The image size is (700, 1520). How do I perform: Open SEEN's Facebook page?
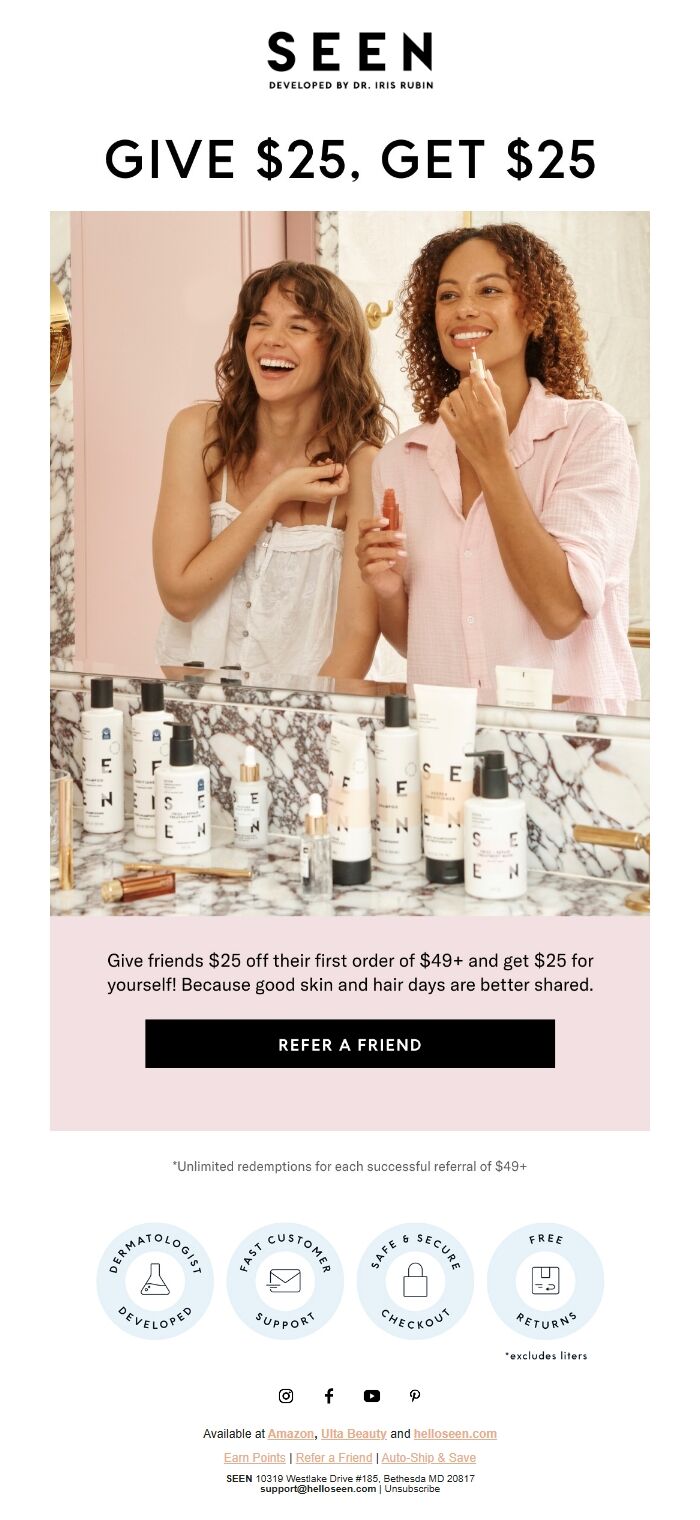tap(329, 1396)
